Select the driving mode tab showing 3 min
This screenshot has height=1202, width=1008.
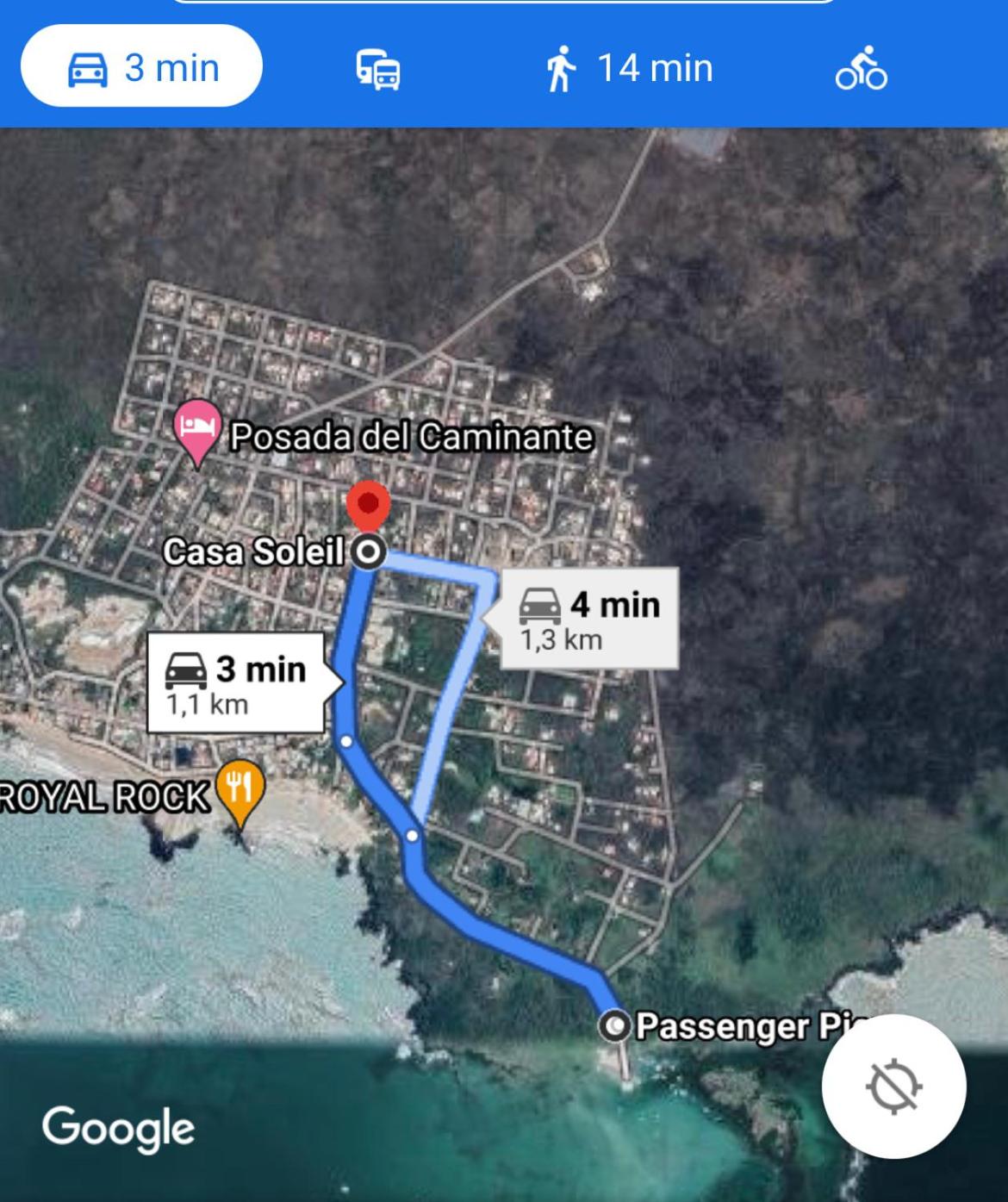coord(141,67)
